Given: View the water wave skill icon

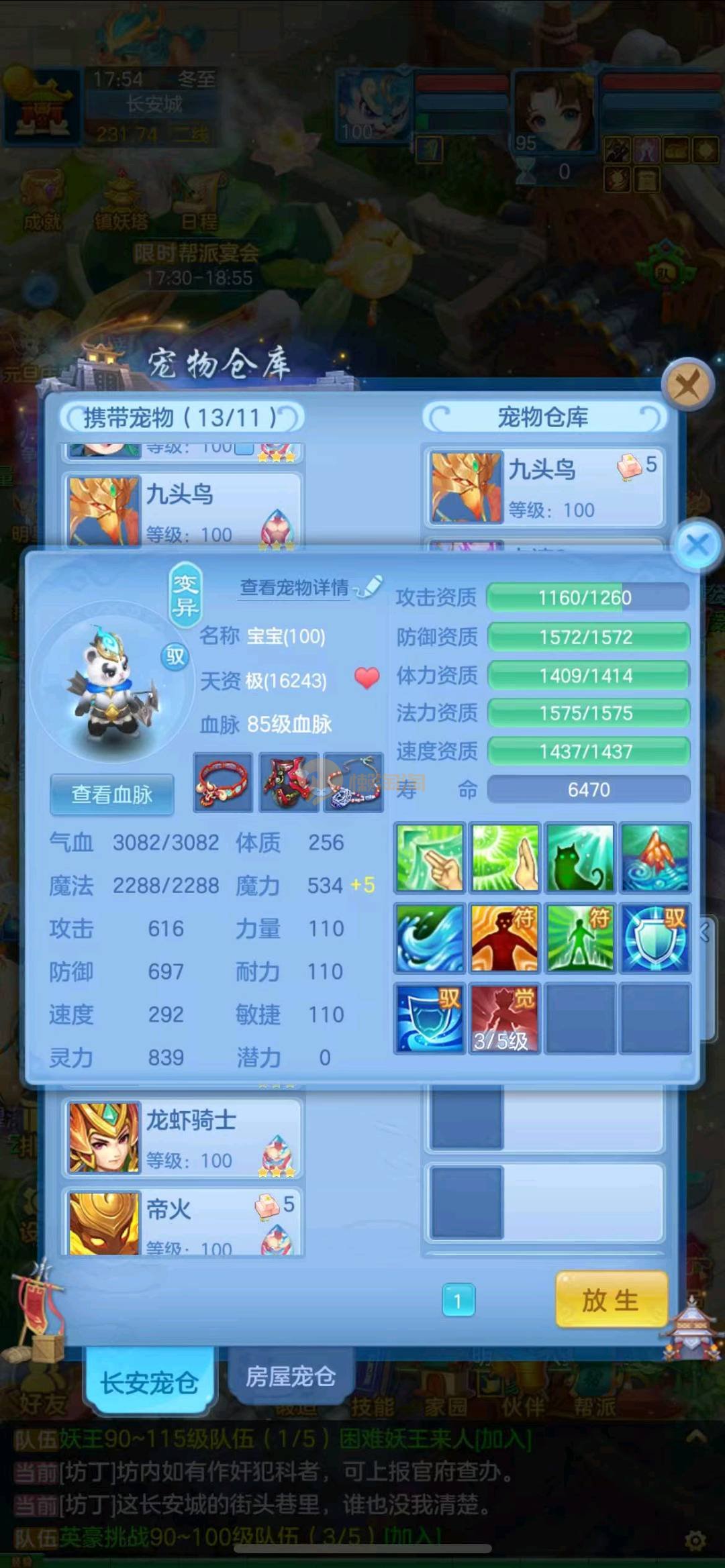Looking at the screenshot, I should 430,938.
